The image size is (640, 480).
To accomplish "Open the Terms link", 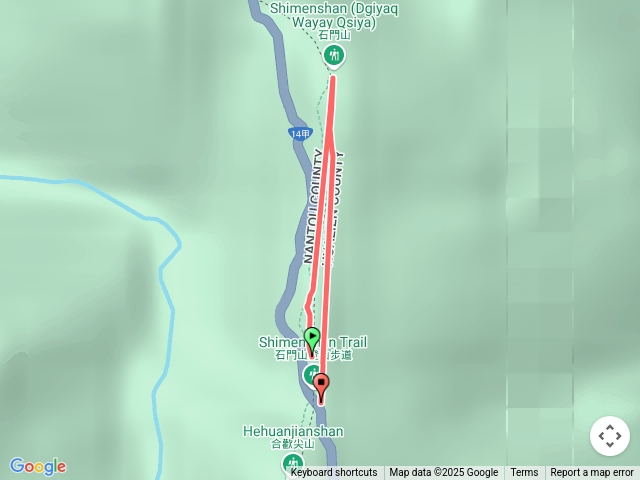I will pyautogui.click(x=524, y=473).
